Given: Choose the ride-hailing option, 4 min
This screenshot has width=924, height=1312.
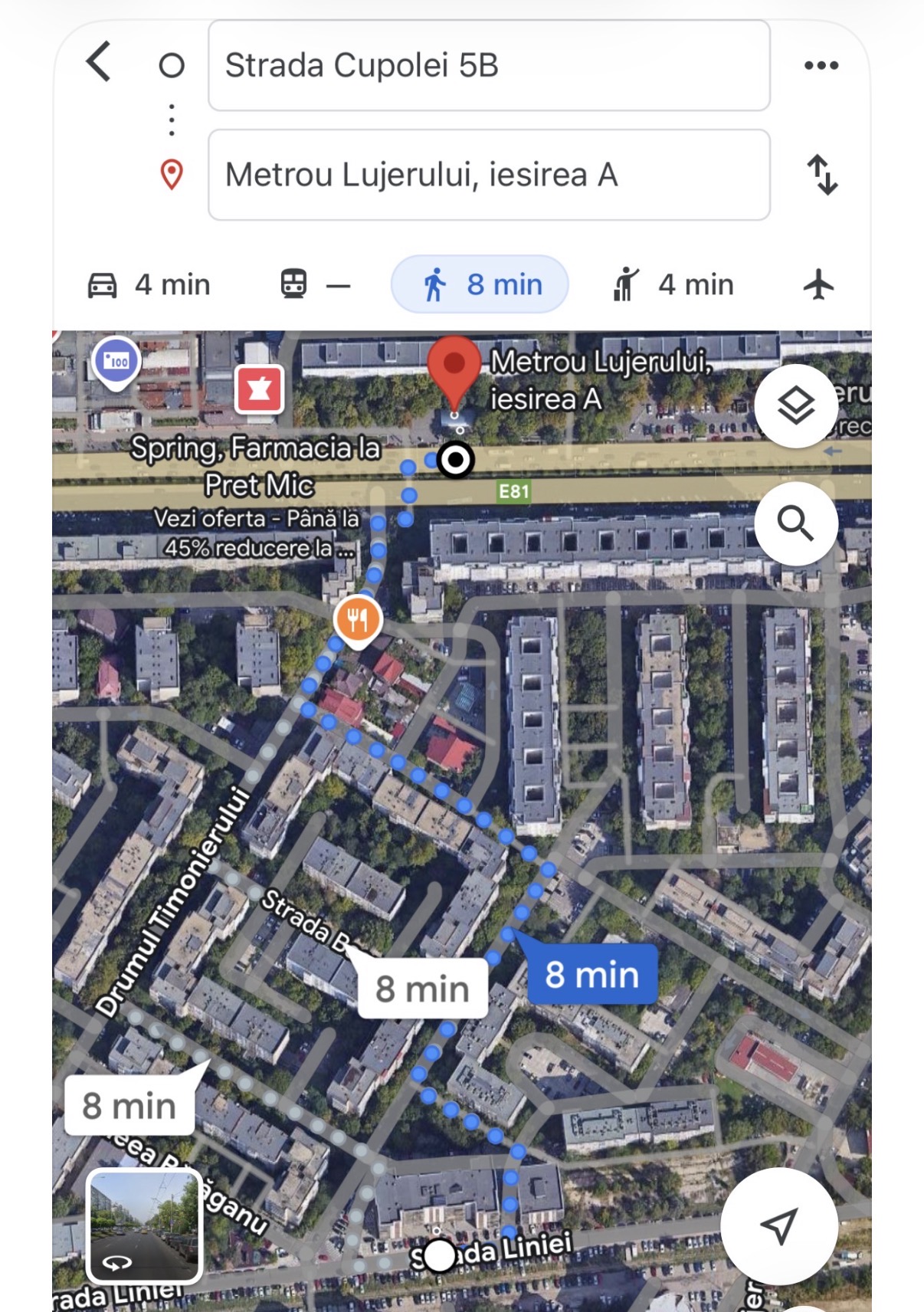Looking at the screenshot, I should [673, 285].
